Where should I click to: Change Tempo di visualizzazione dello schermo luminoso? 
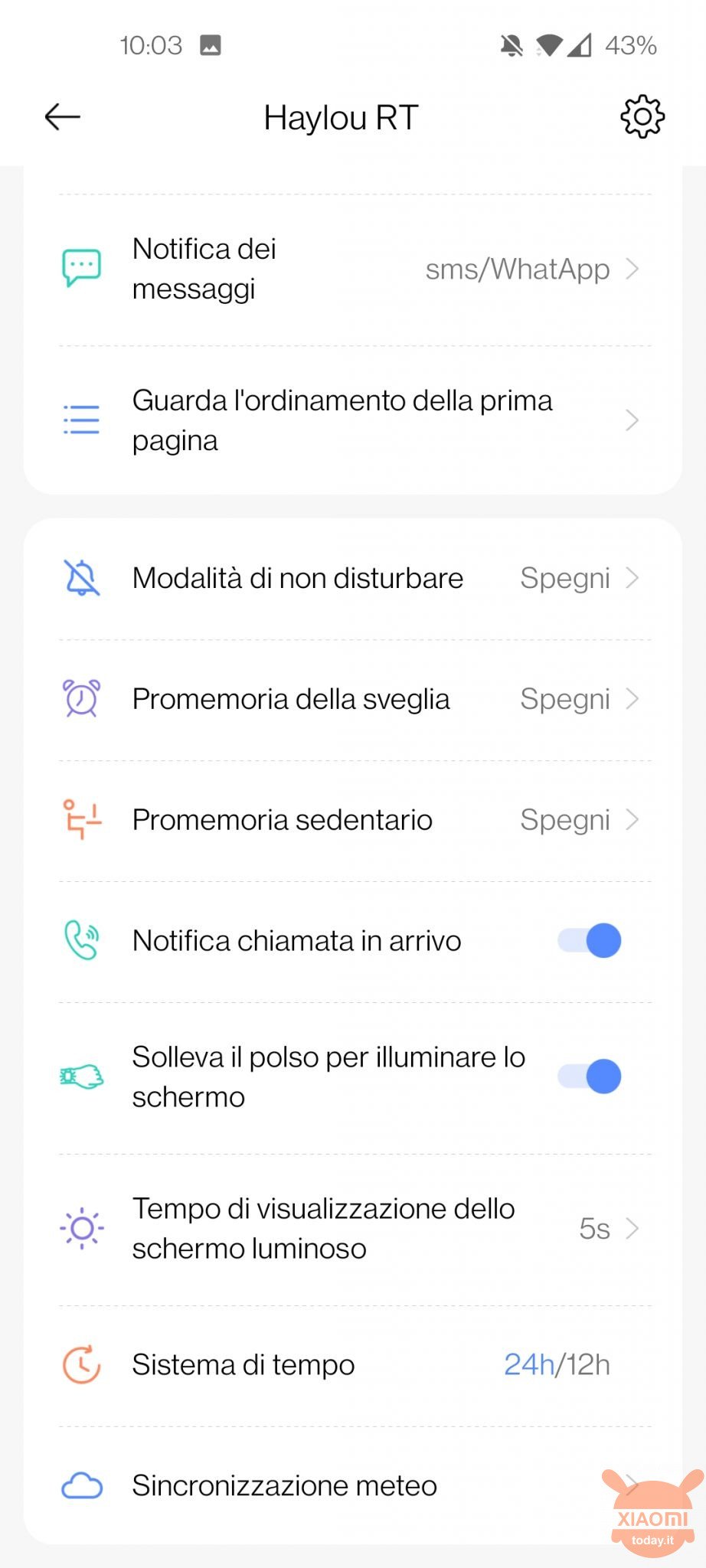352,1228
